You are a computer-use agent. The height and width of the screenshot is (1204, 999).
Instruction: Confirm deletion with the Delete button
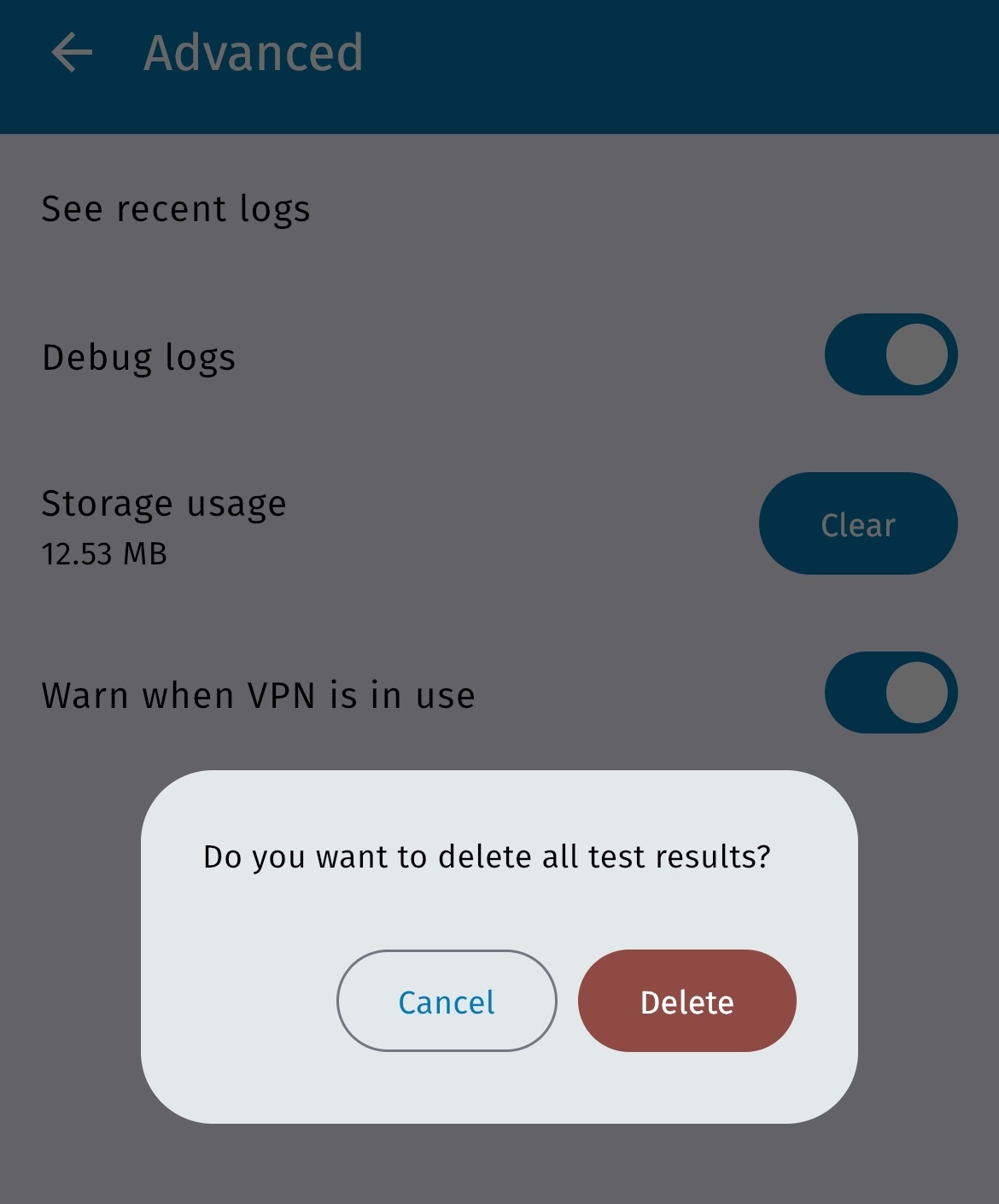pyautogui.click(x=686, y=1001)
